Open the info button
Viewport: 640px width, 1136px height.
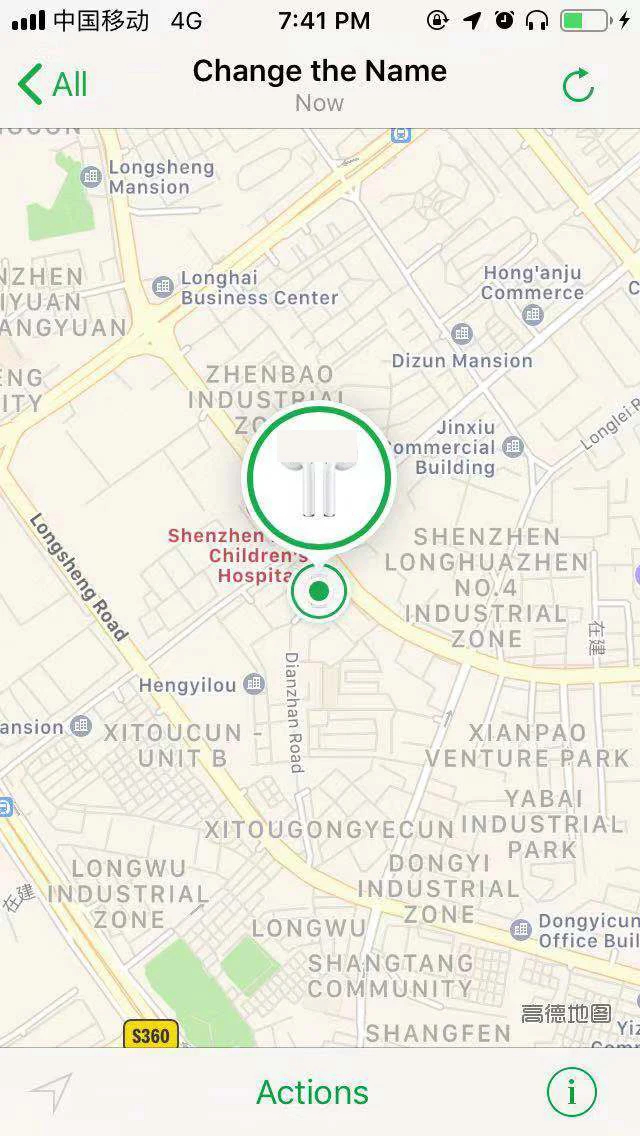click(571, 1091)
